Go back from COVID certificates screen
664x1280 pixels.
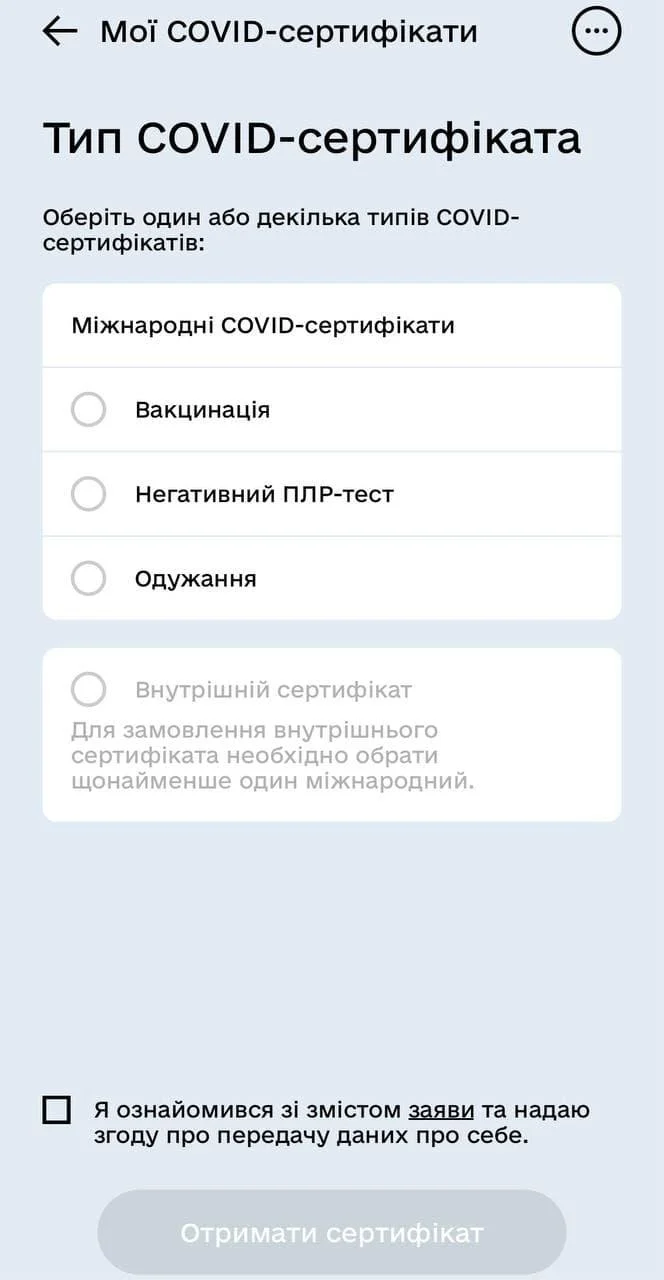coord(60,31)
